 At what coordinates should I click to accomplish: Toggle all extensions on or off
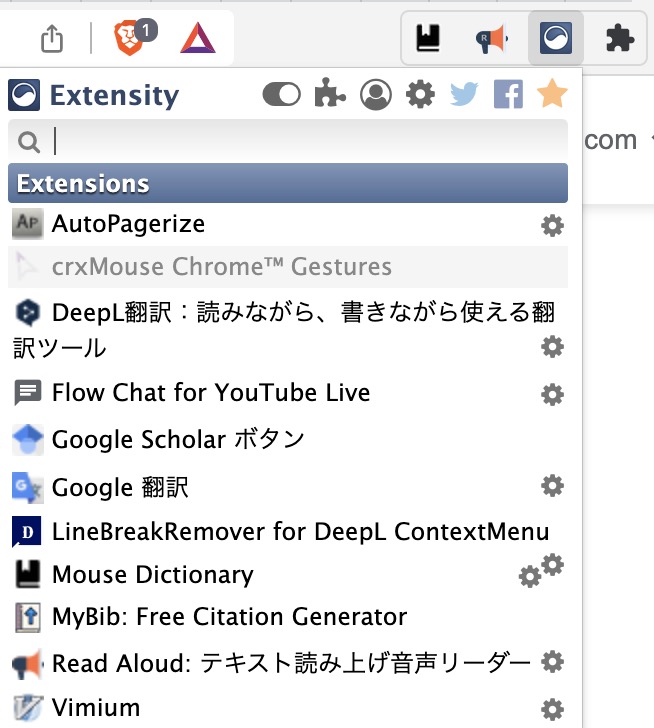[x=281, y=95]
